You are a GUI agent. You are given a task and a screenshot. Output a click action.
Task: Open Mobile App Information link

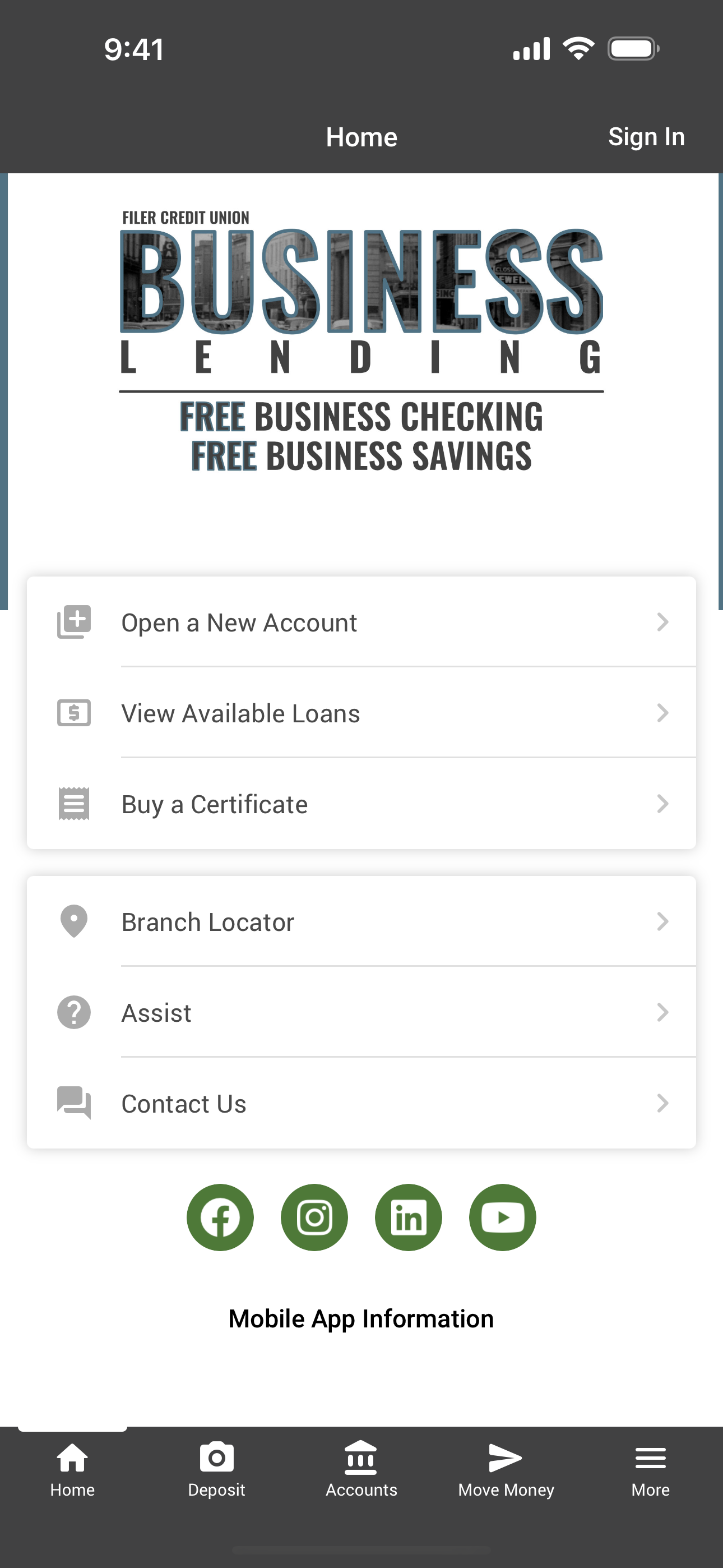point(361,1318)
